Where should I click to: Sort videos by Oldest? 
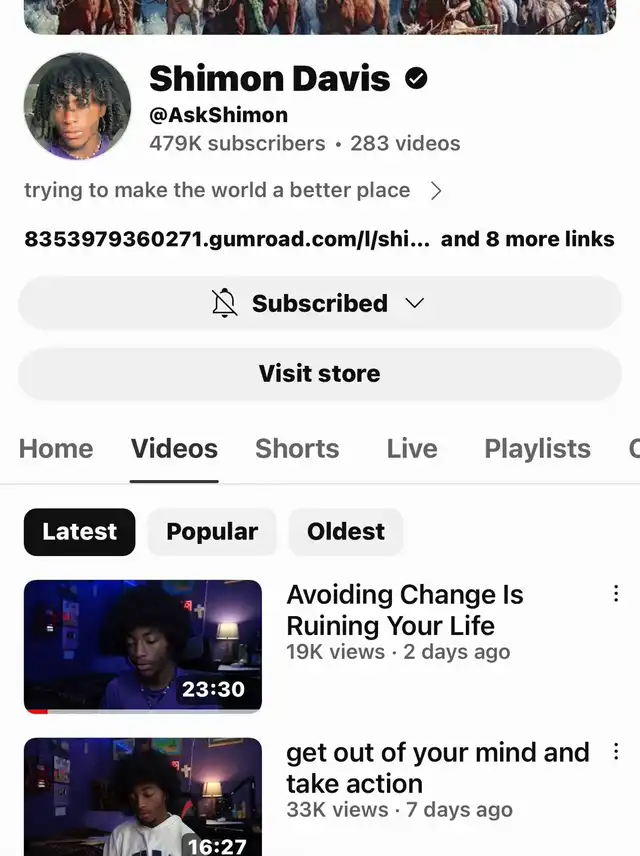click(345, 532)
